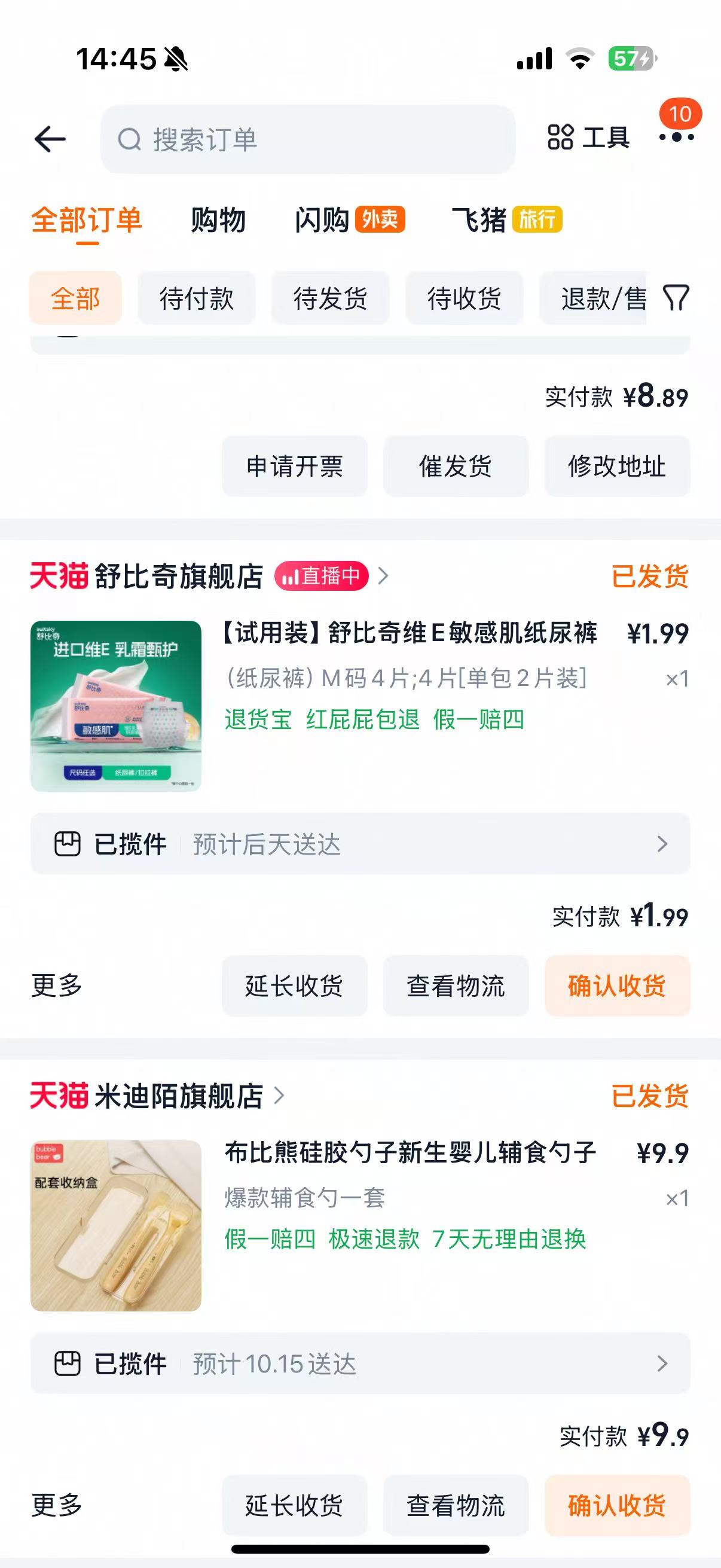Tap 催发货 to urge shipment
The image size is (721, 1568).
pos(455,466)
